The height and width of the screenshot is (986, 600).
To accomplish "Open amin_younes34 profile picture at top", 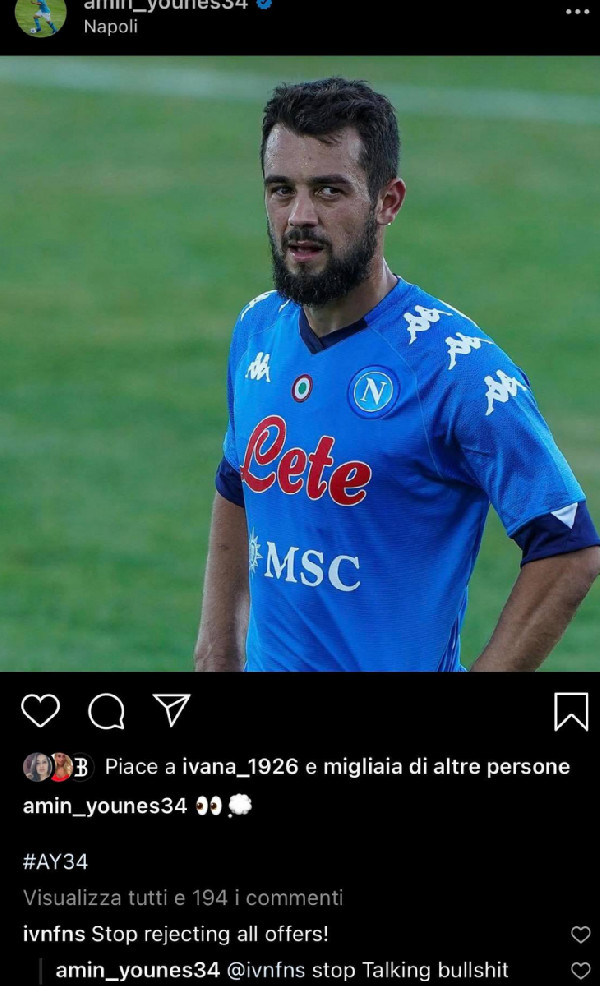I will [41, 18].
